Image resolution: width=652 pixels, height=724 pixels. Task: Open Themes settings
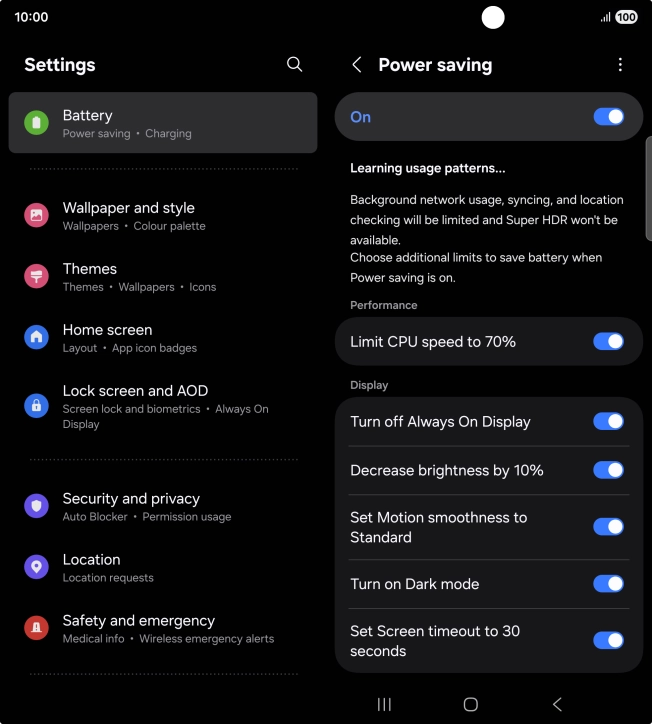[162, 276]
